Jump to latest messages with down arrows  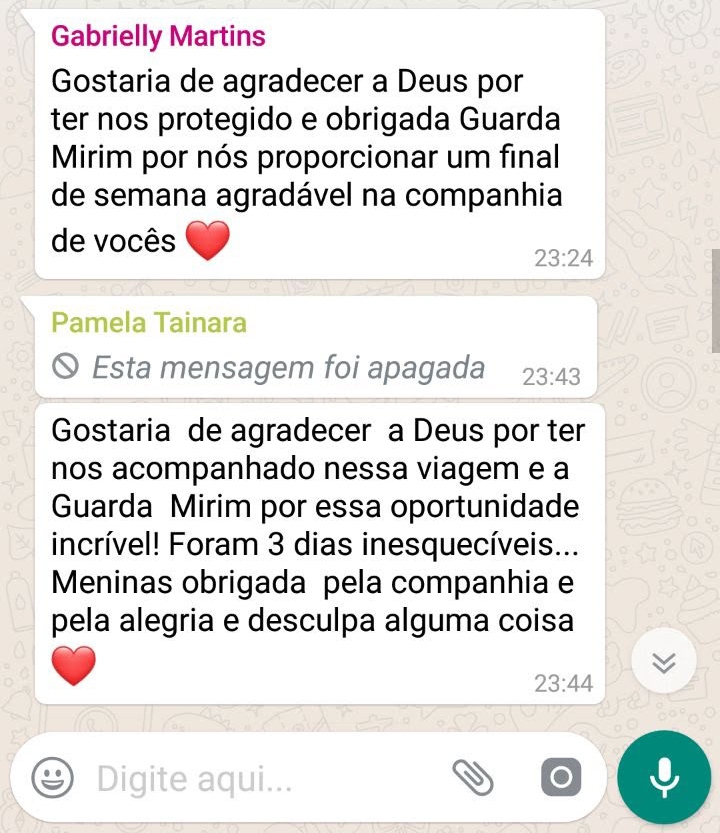[x=665, y=662]
